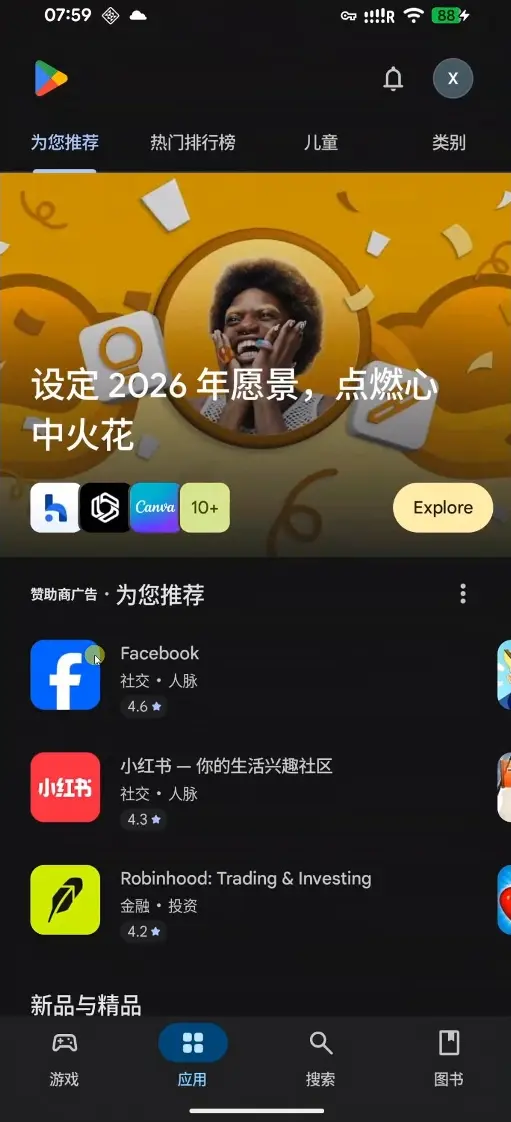Image resolution: width=511 pixels, height=1122 pixels.
Task: Open the account avatar X
Action: [x=453, y=79]
